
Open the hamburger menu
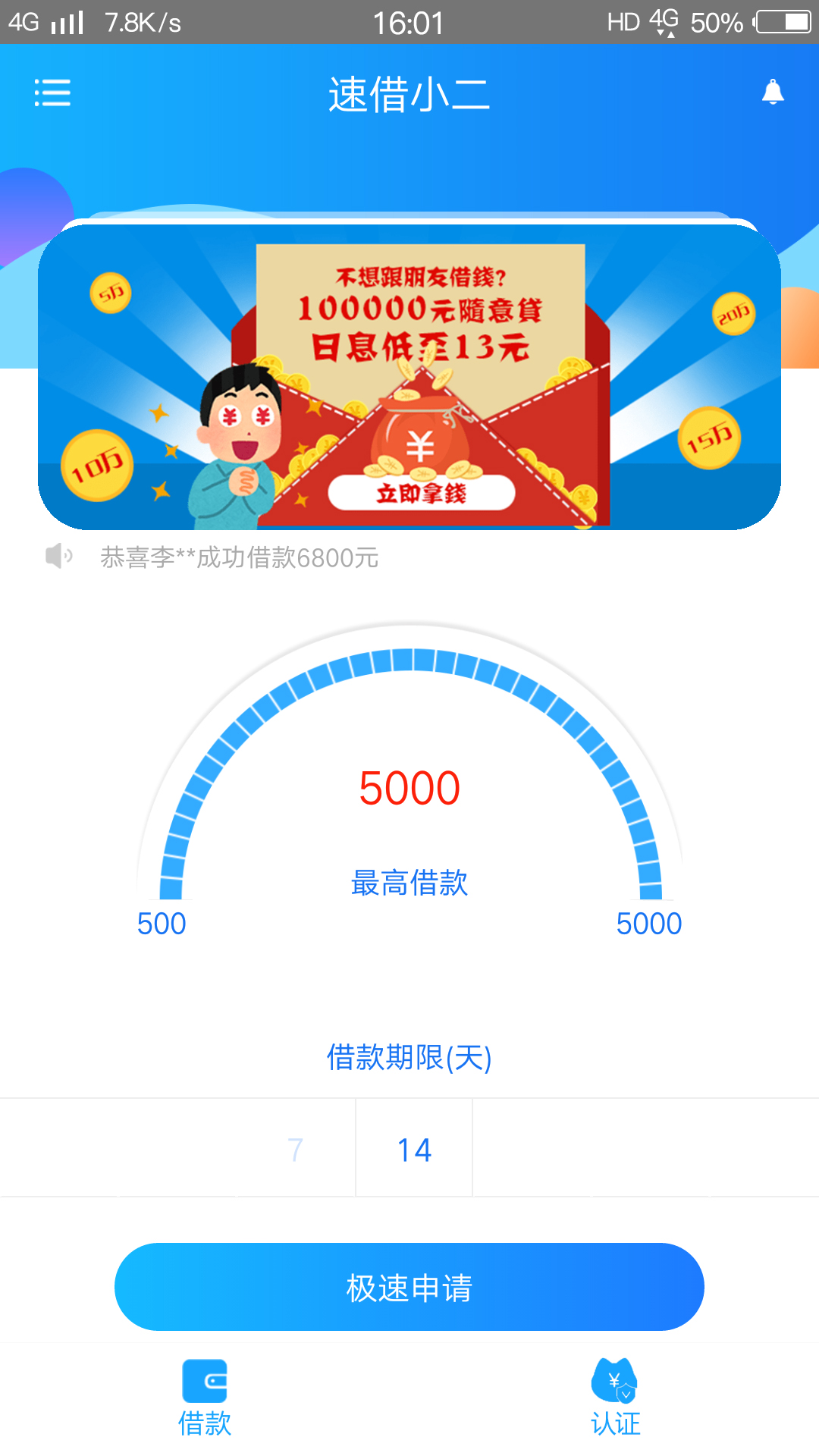(x=52, y=93)
